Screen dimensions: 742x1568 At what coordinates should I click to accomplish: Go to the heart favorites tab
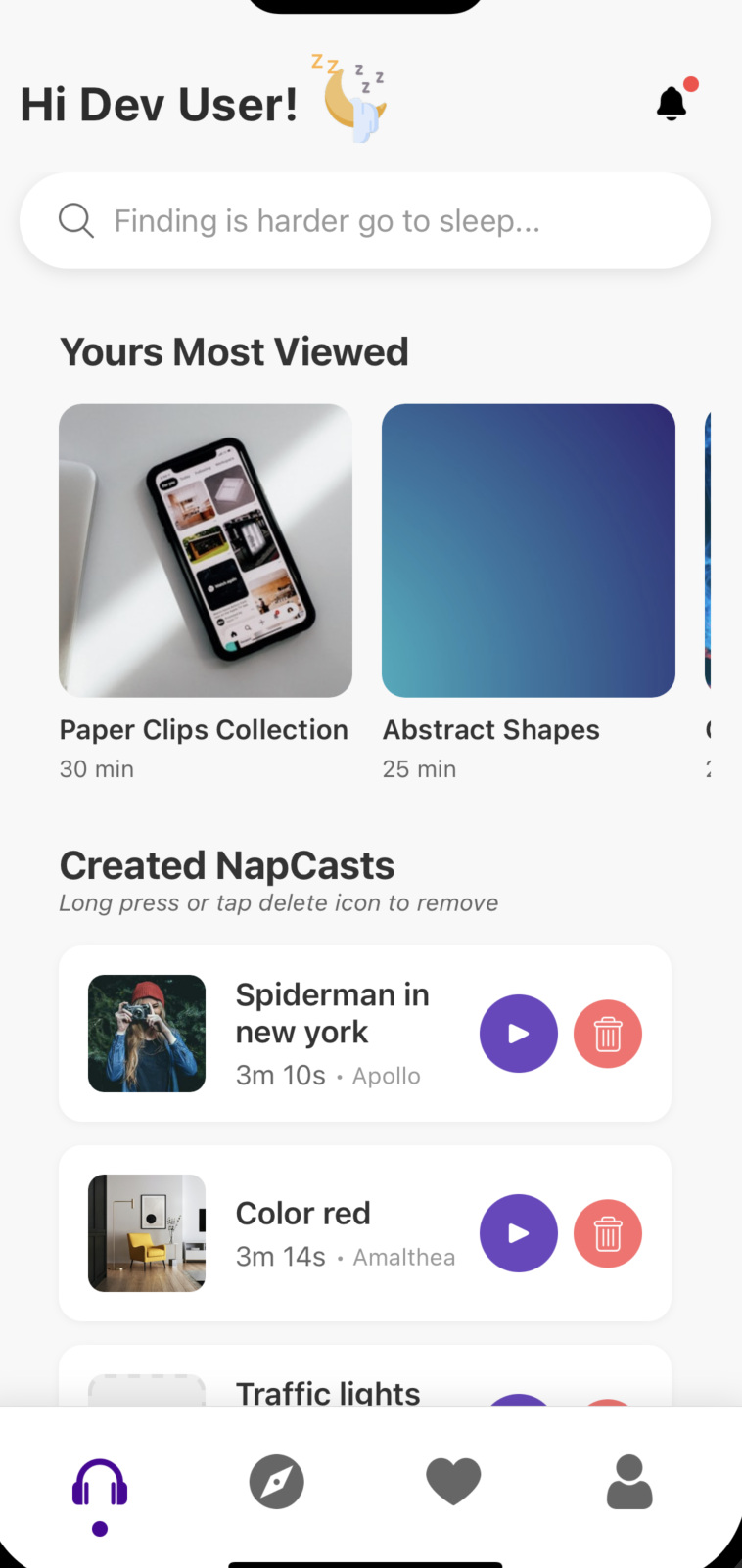pyautogui.click(x=453, y=1482)
